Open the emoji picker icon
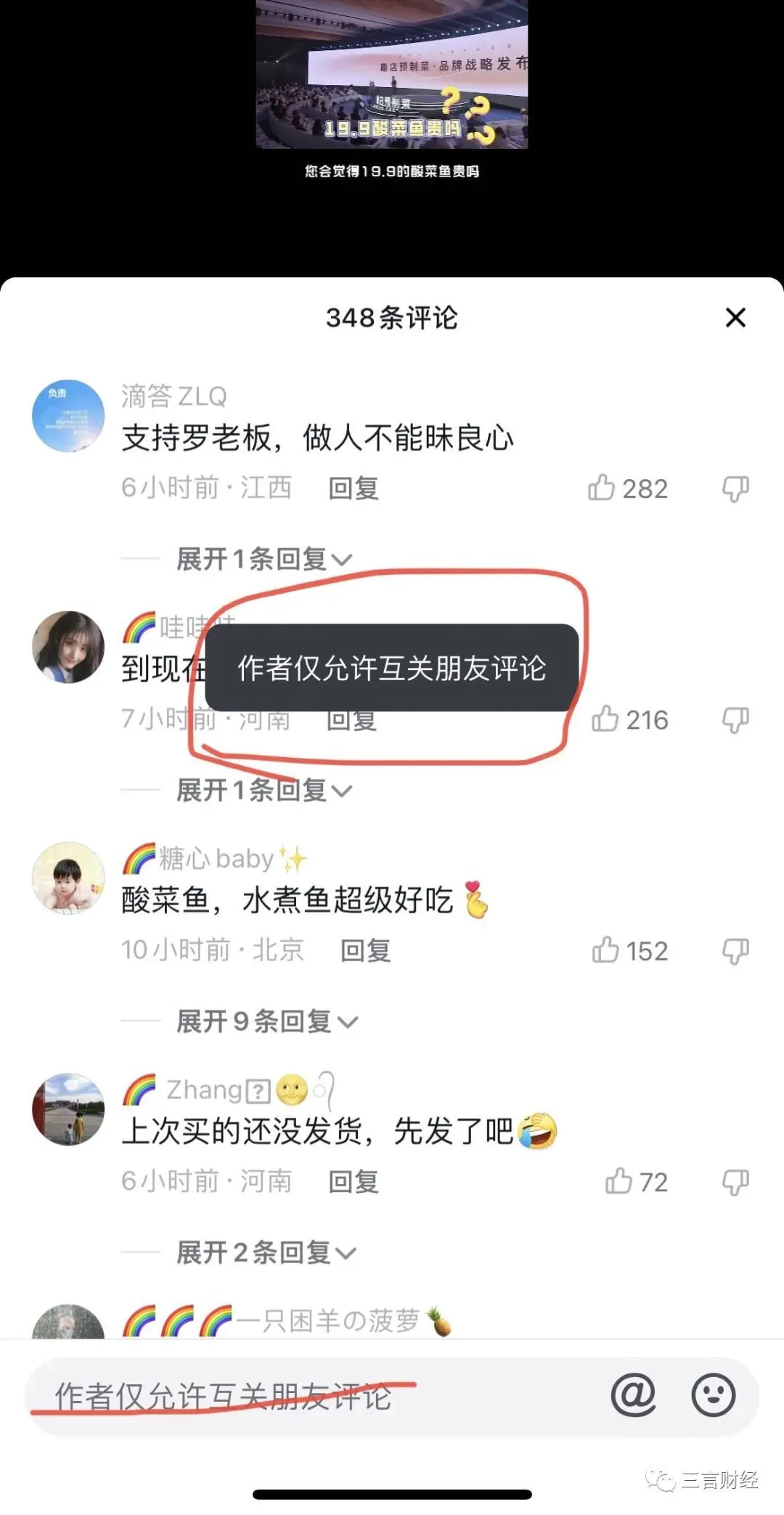This screenshot has width=784, height=1515. click(713, 1394)
